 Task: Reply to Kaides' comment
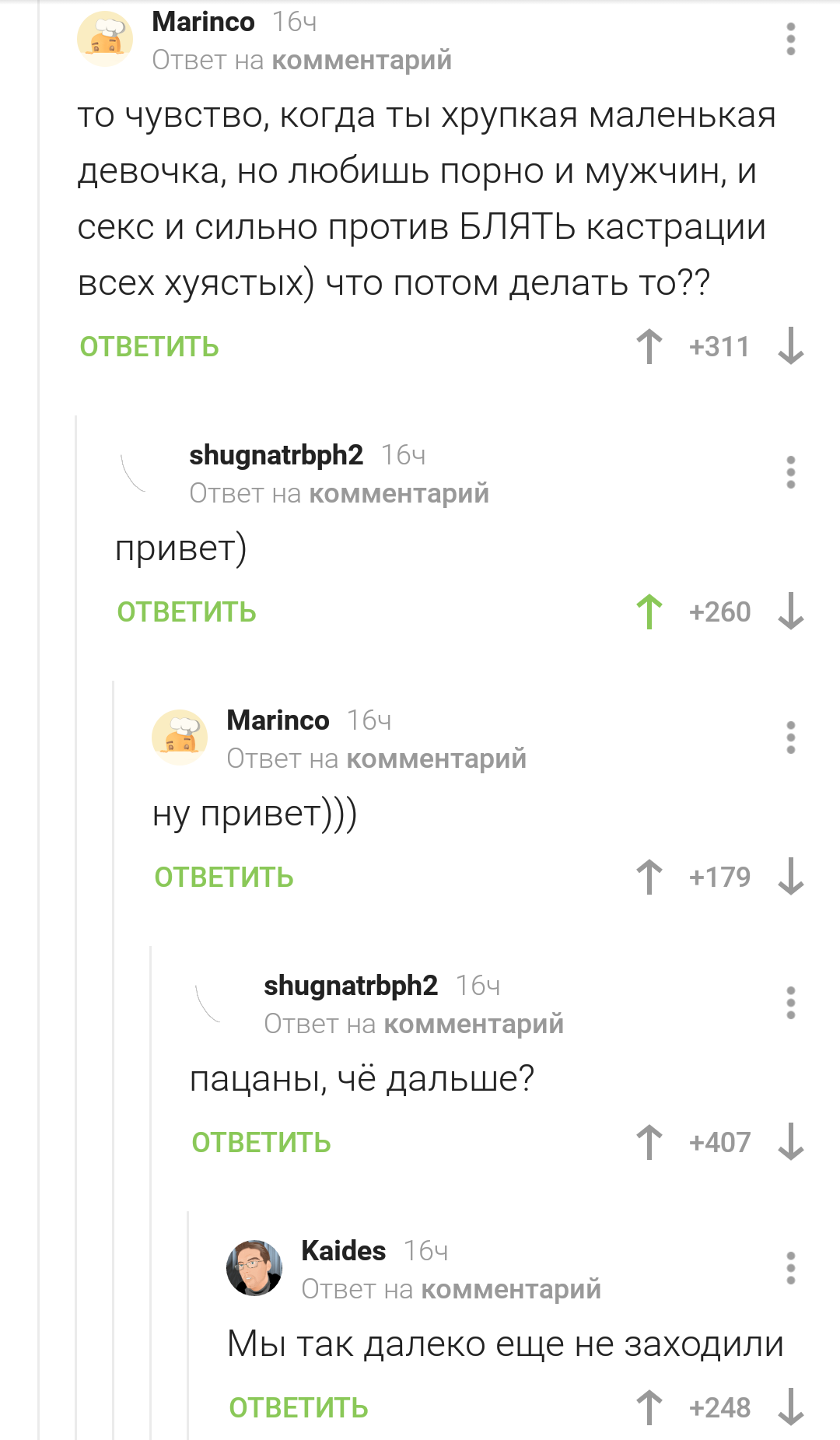(299, 1408)
